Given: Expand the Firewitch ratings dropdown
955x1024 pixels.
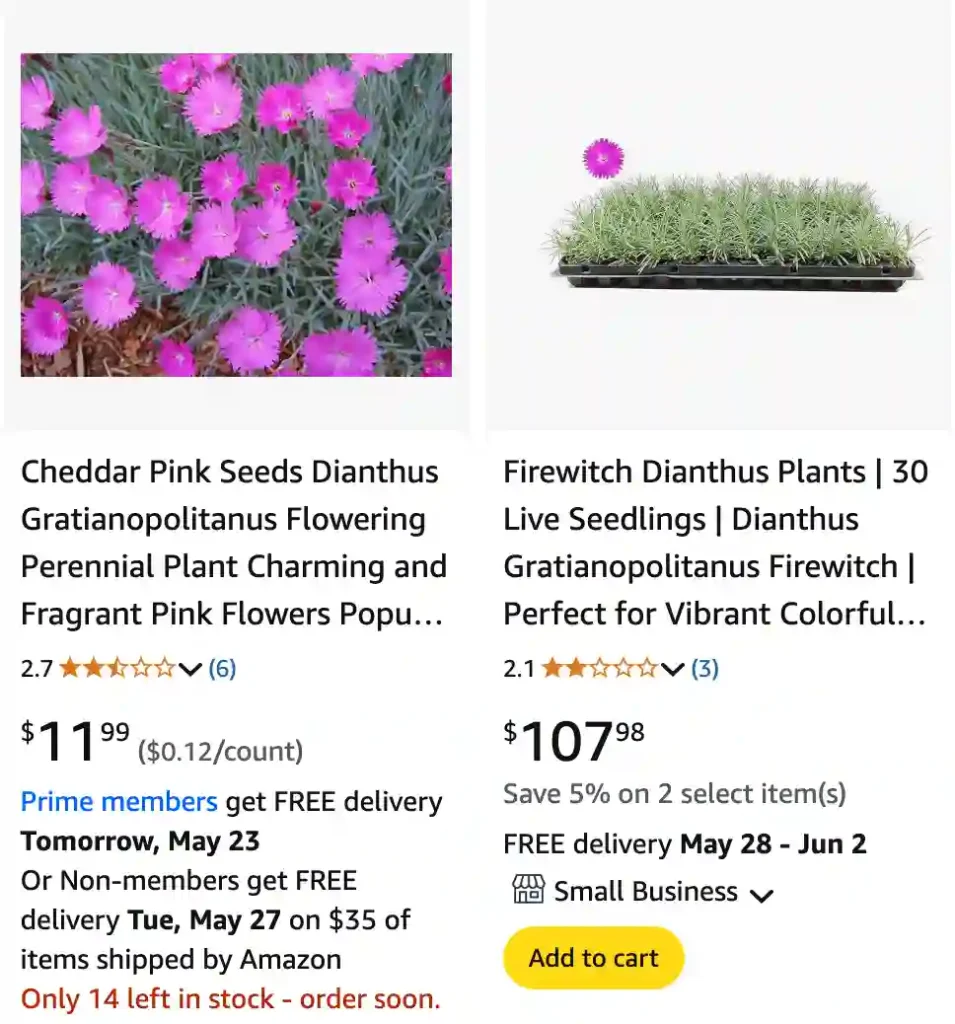Looking at the screenshot, I should pyautogui.click(x=673, y=668).
